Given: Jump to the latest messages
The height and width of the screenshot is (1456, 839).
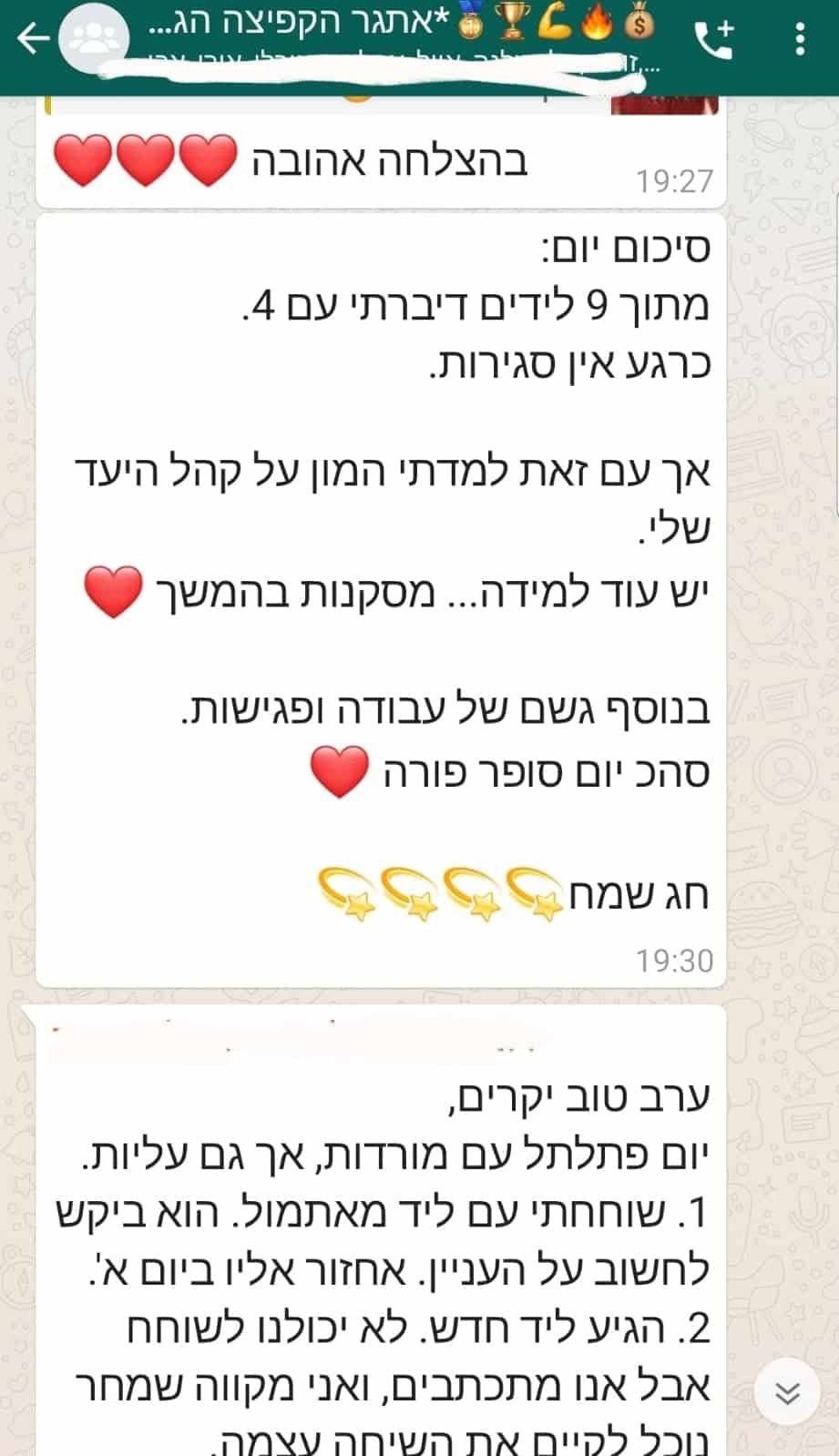Looking at the screenshot, I should [x=787, y=1393].
